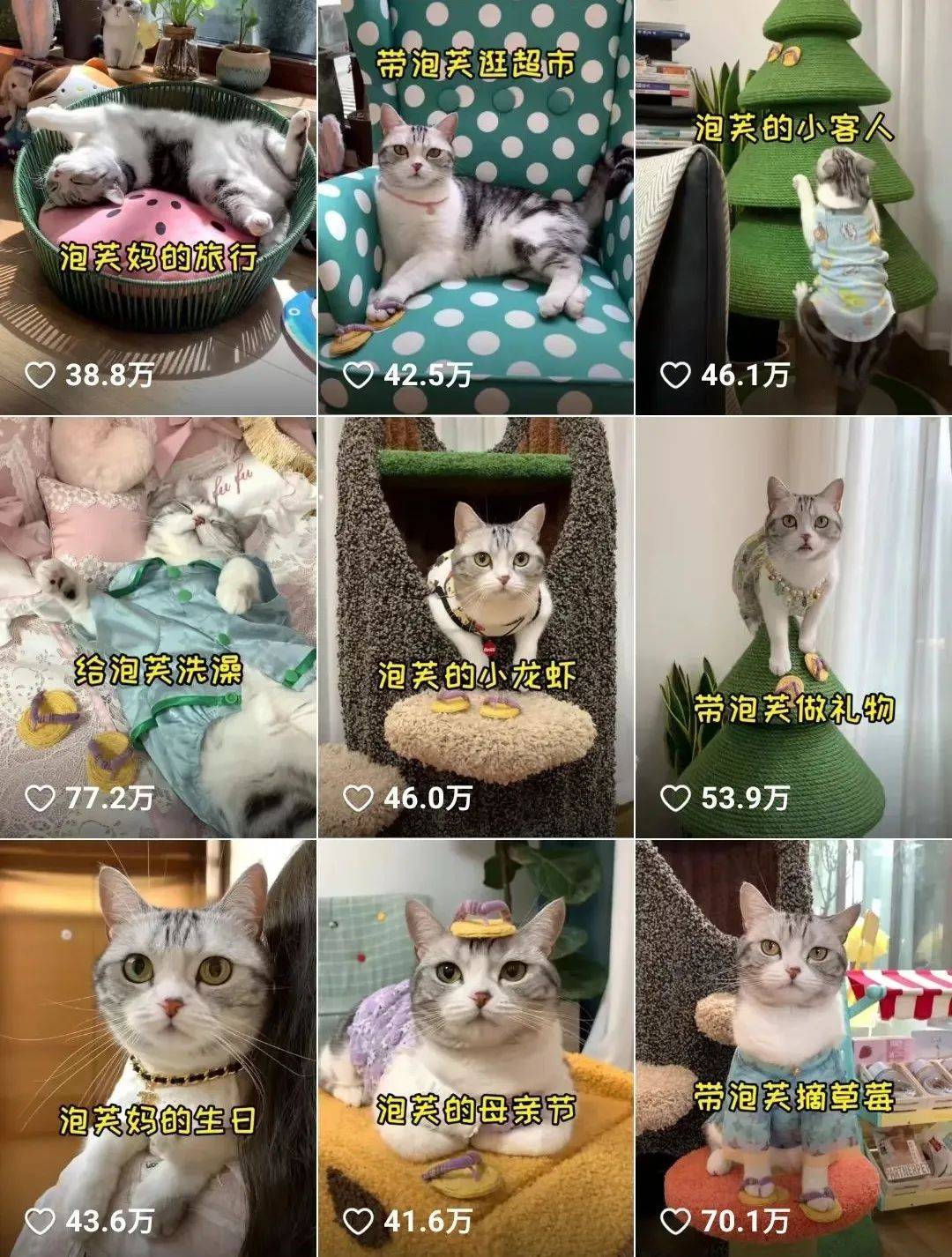Watch the video 泡芙的母亲节
Viewport: 952px width, 1257px height.
[x=475, y=1047]
